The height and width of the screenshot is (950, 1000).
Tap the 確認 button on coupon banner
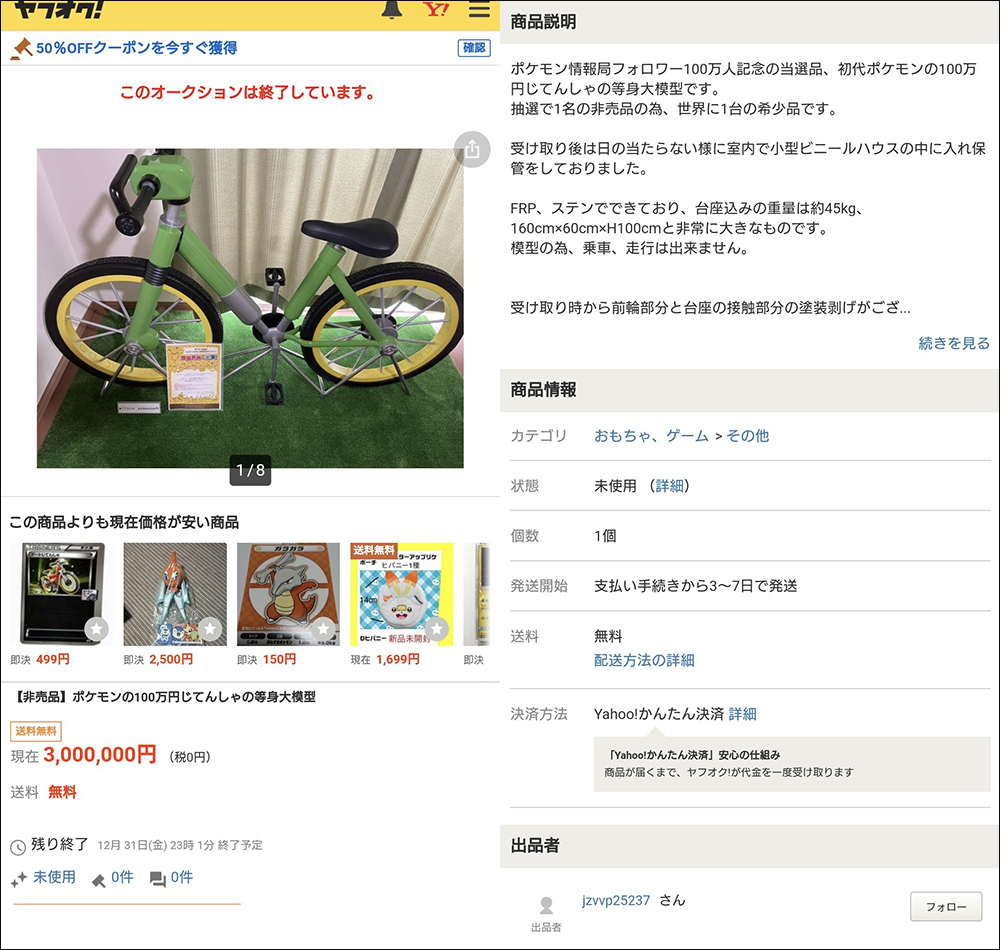tap(474, 48)
